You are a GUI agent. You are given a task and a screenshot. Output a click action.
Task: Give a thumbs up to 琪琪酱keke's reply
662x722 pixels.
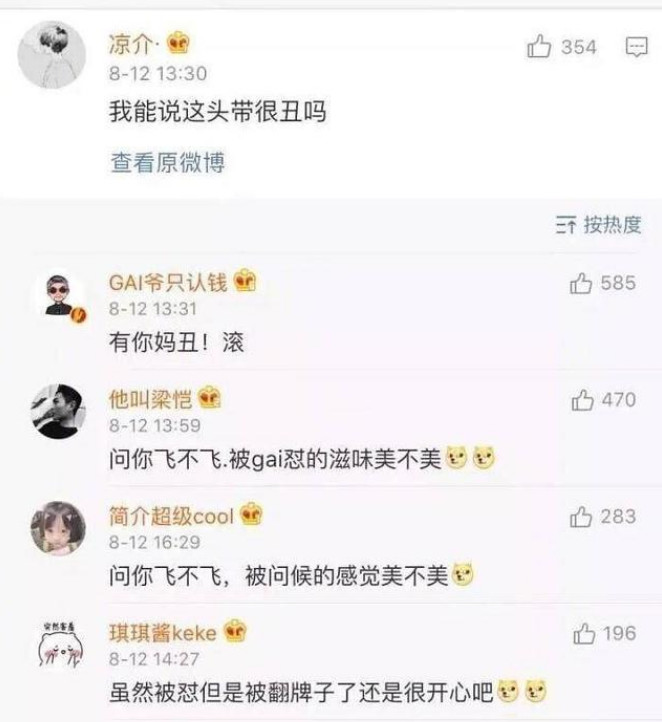pyautogui.click(x=584, y=633)
